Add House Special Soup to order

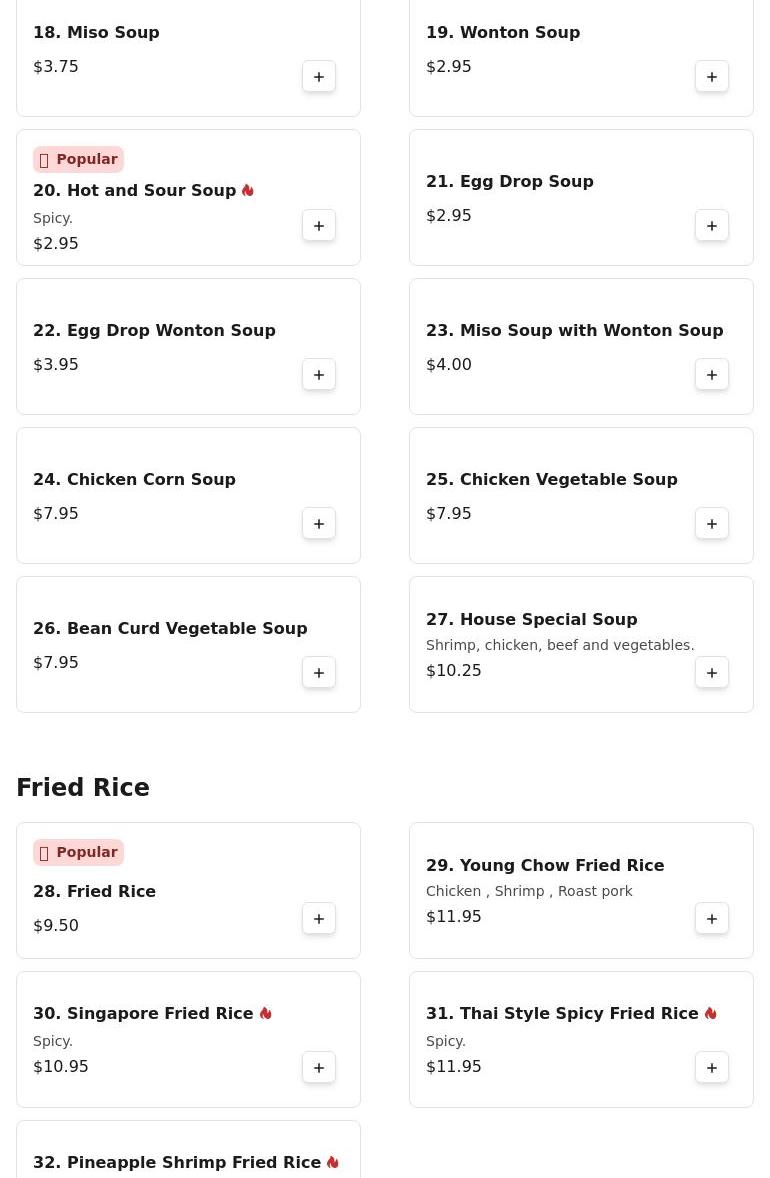pos(712,673)
